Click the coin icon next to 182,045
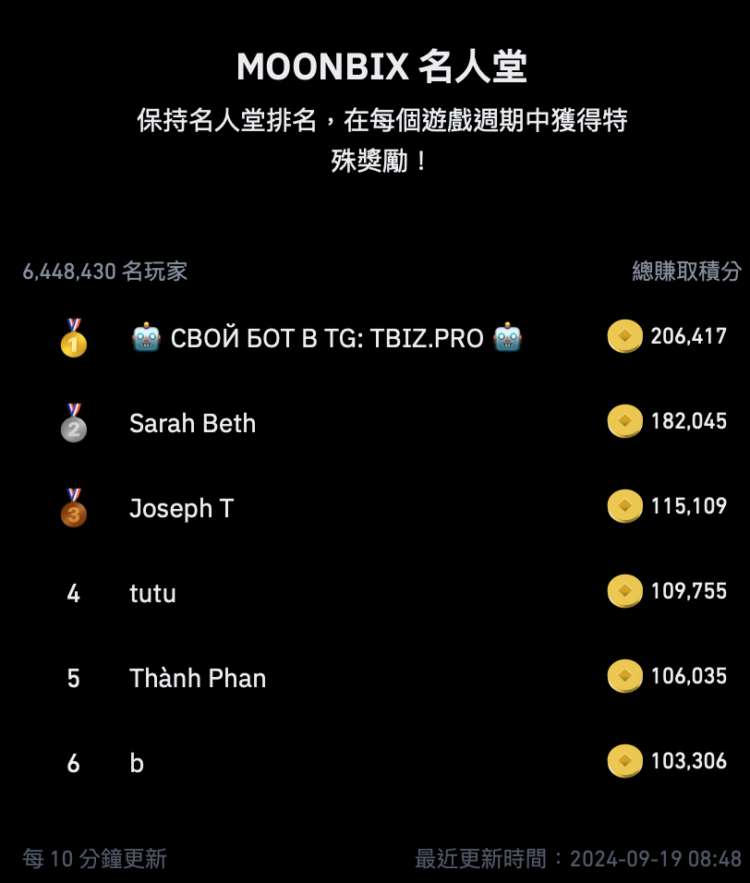 pos(625,421)
